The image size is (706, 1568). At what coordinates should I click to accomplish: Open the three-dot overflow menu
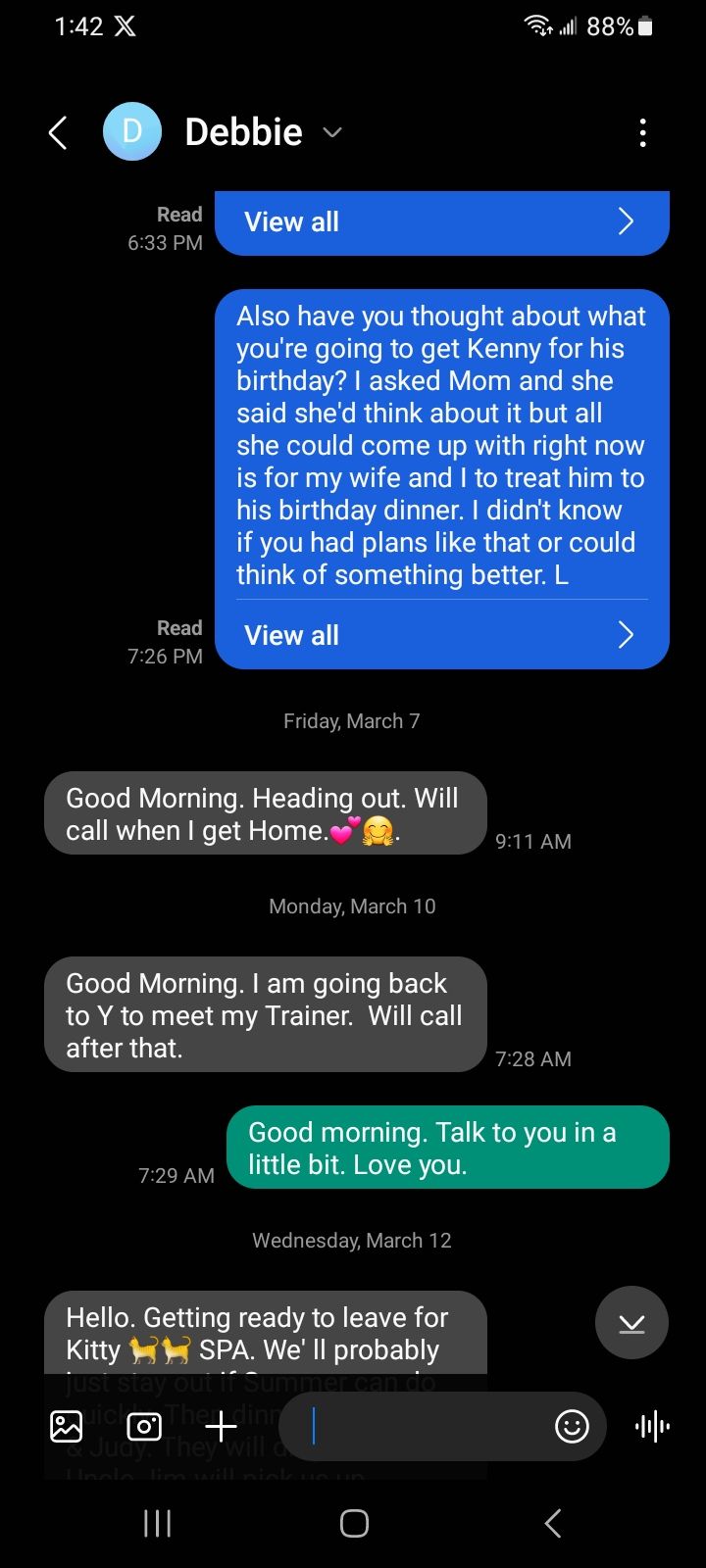tap(642, 131)
